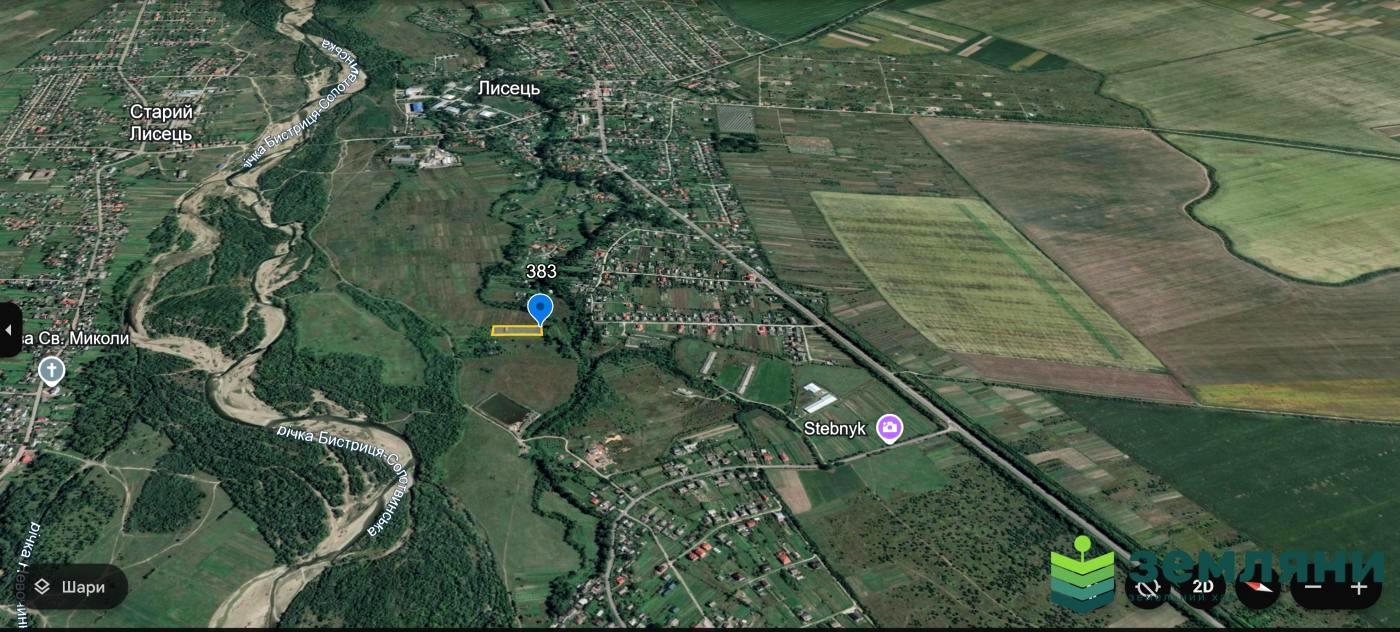Image resolution: width=1400 pixels, height=632 pixels.
Task: Open the Шари layers menu
Action: point(70,587)
